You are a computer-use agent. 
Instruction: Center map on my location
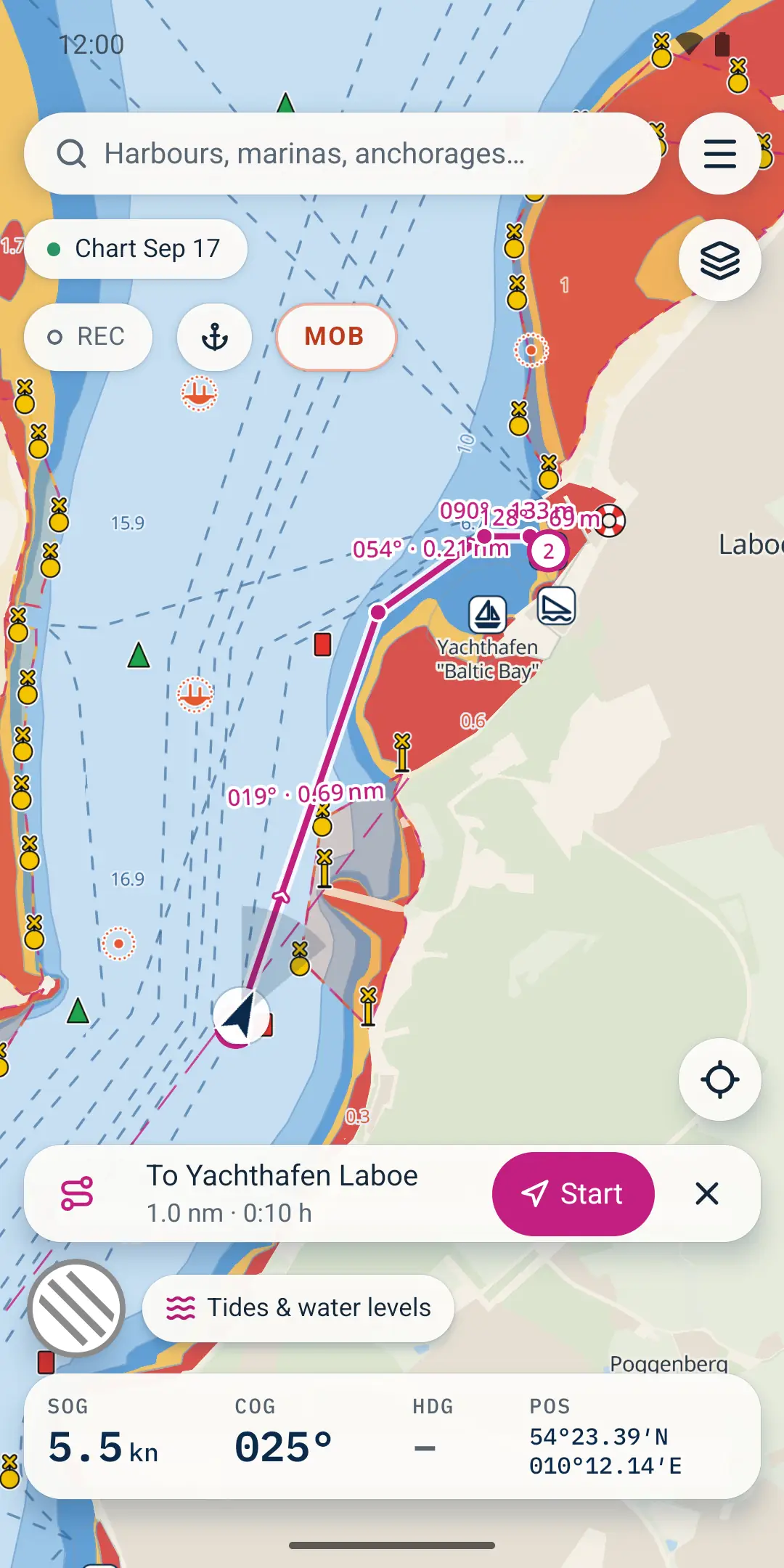[x=719, y=1079]
